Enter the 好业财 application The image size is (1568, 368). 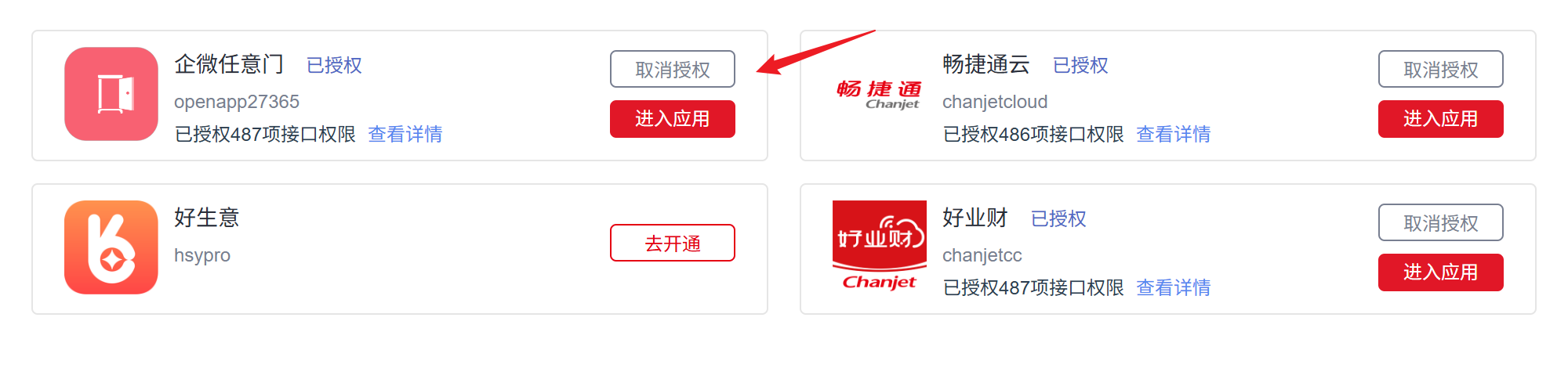[1440, 272]
